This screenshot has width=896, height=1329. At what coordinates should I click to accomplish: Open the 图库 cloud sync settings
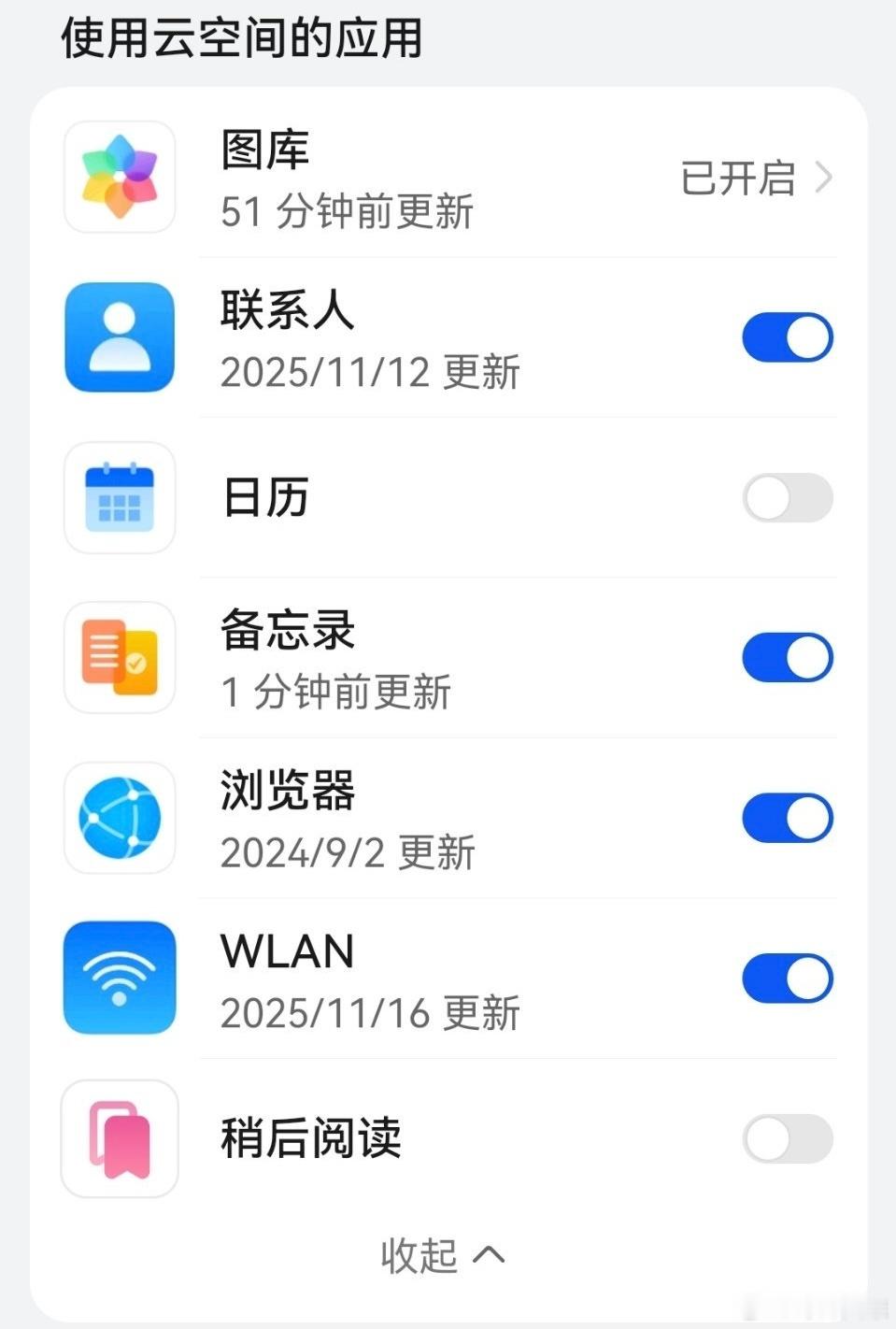448,178
